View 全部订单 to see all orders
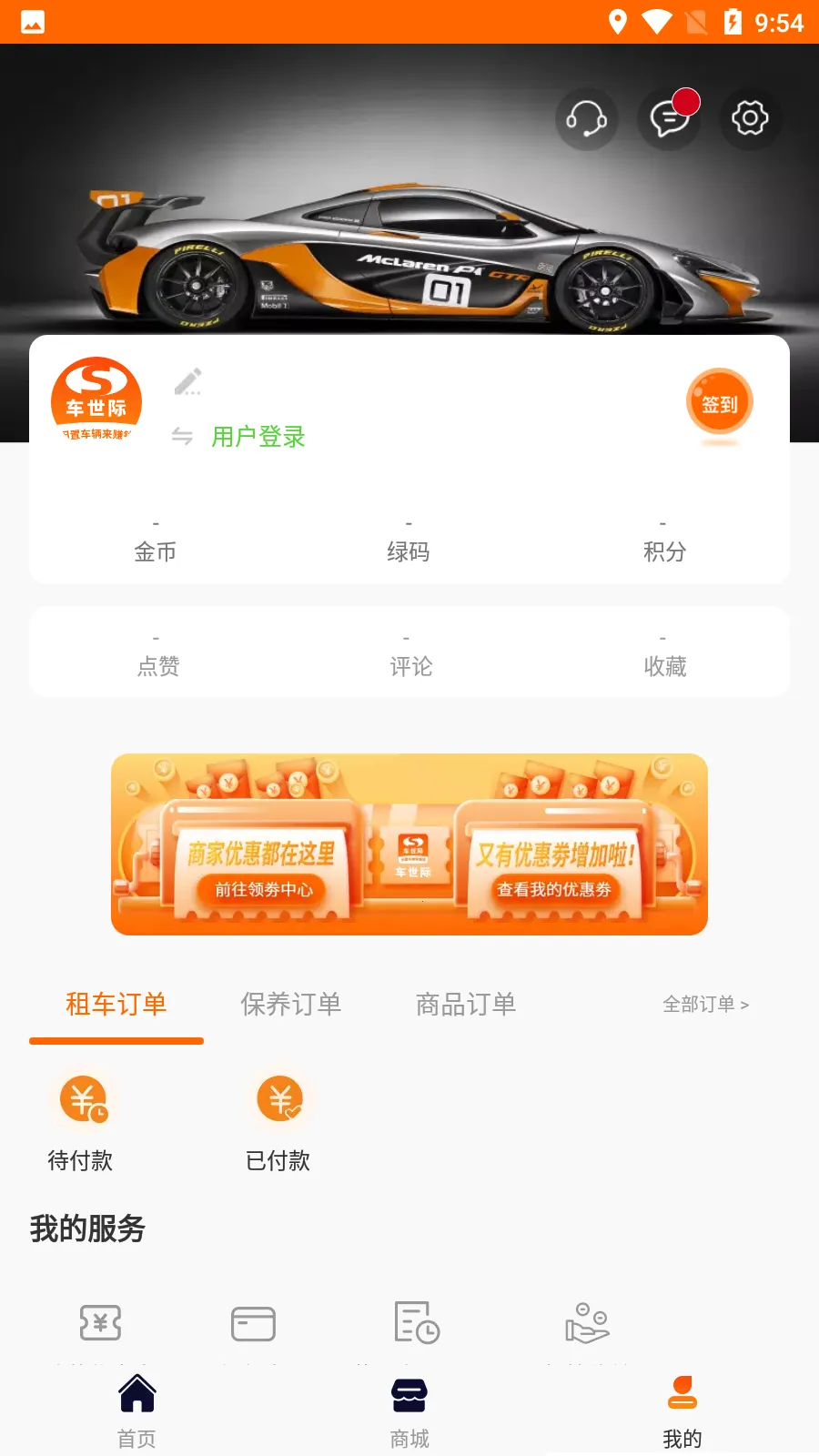 [x=706, y=1004]
